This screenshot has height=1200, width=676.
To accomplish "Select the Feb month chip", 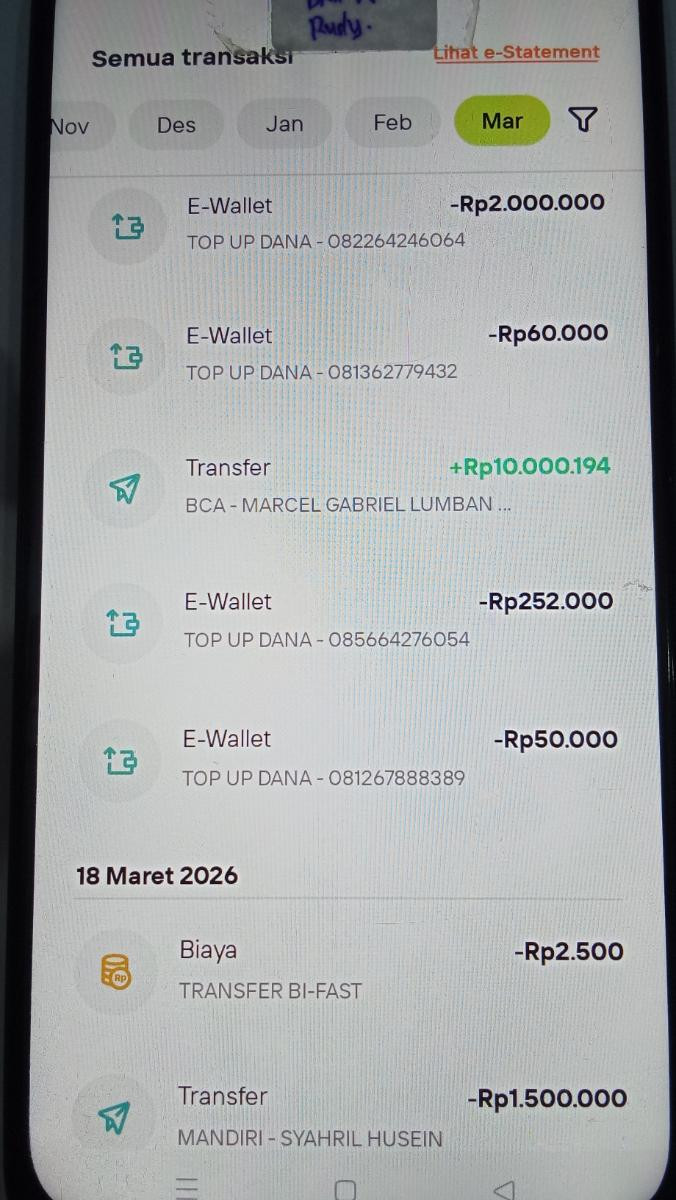I will click(392, 123).
